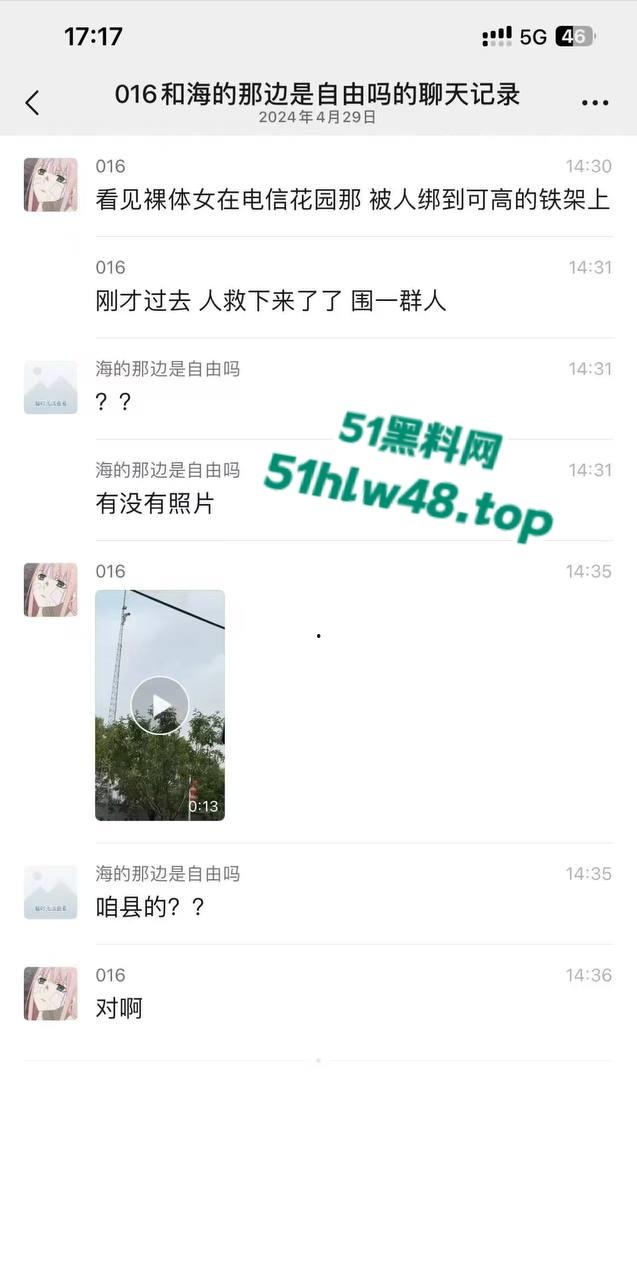Open the three-dot overflow menu

click(x=595, y=102)
